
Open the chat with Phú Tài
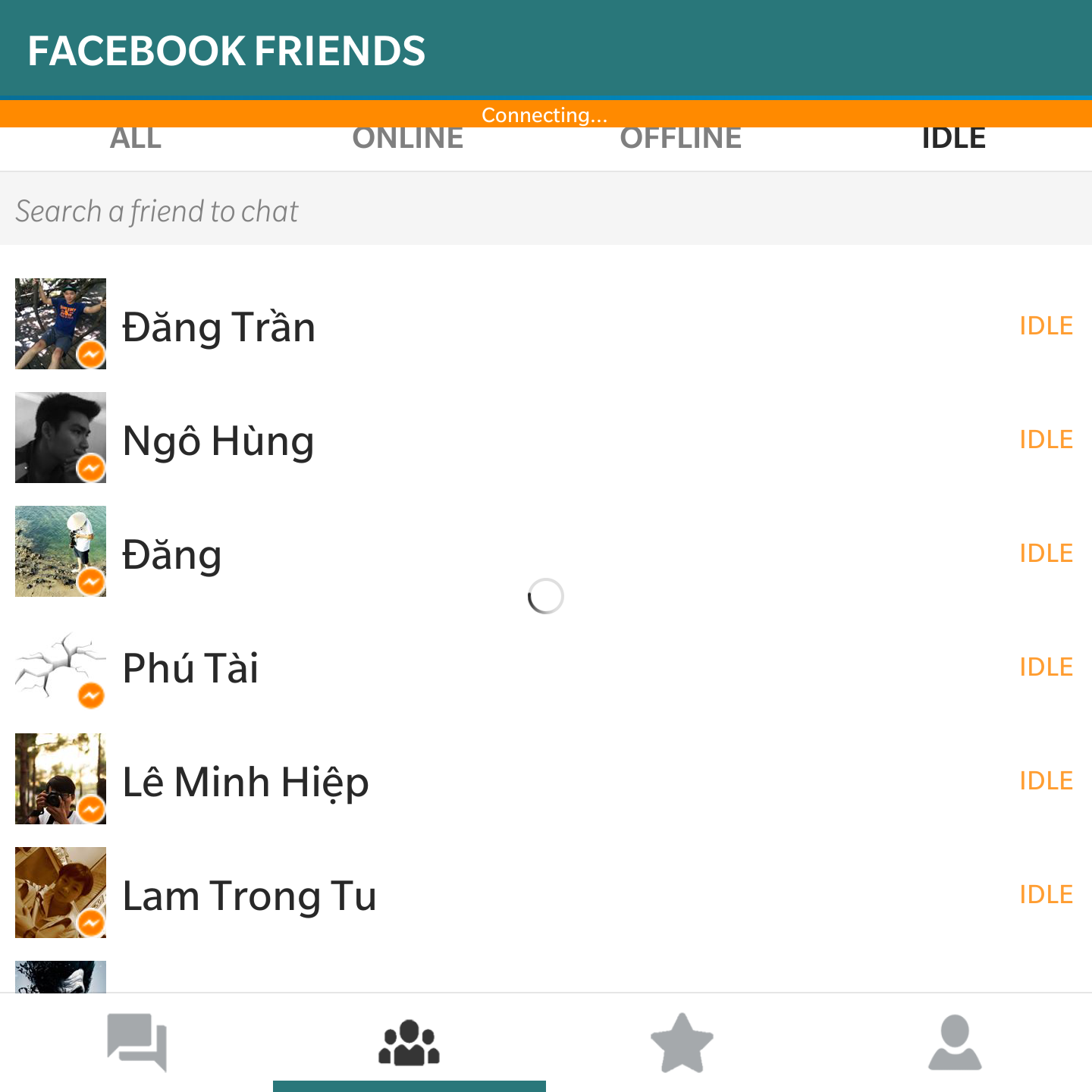(x=190, y=667)
